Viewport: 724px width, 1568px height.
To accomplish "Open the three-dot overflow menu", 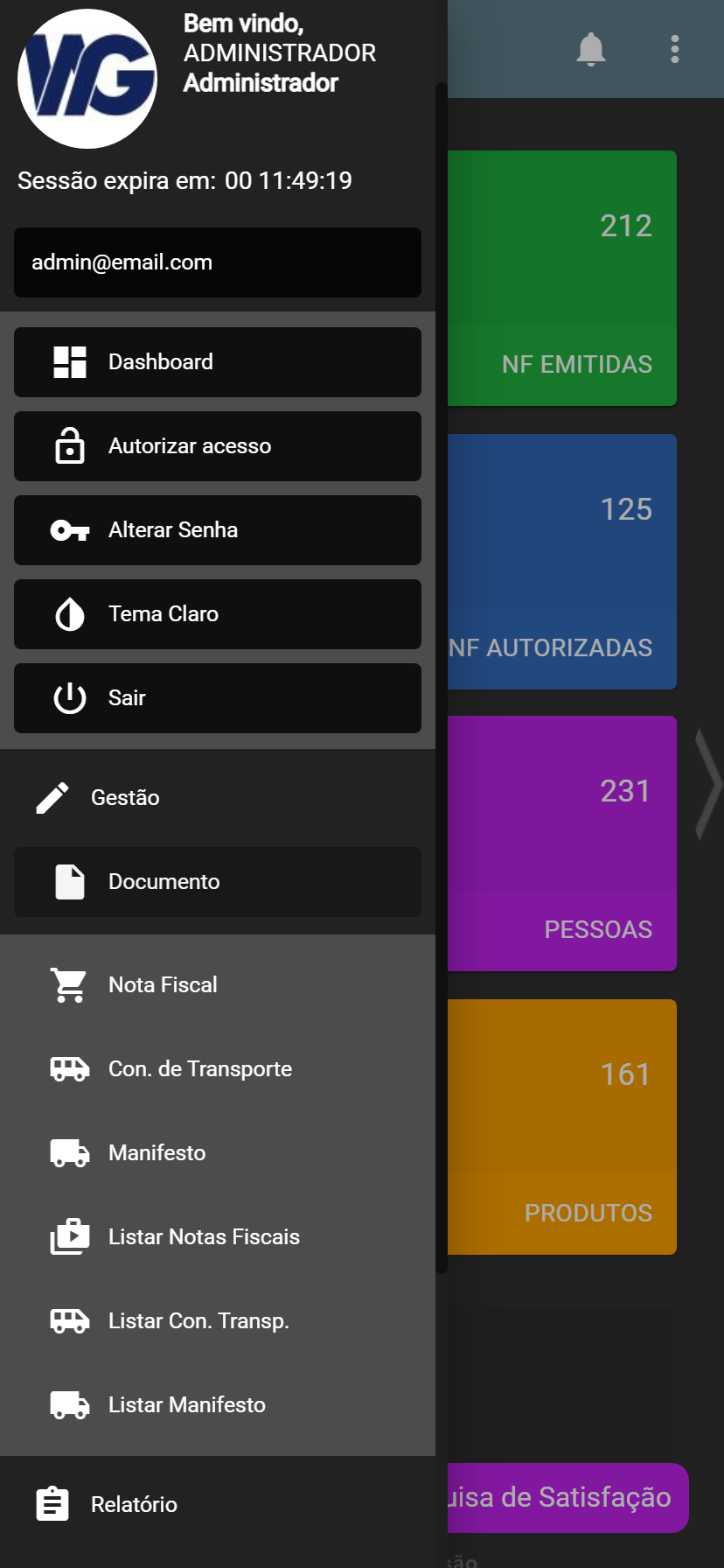I will 675,49.
